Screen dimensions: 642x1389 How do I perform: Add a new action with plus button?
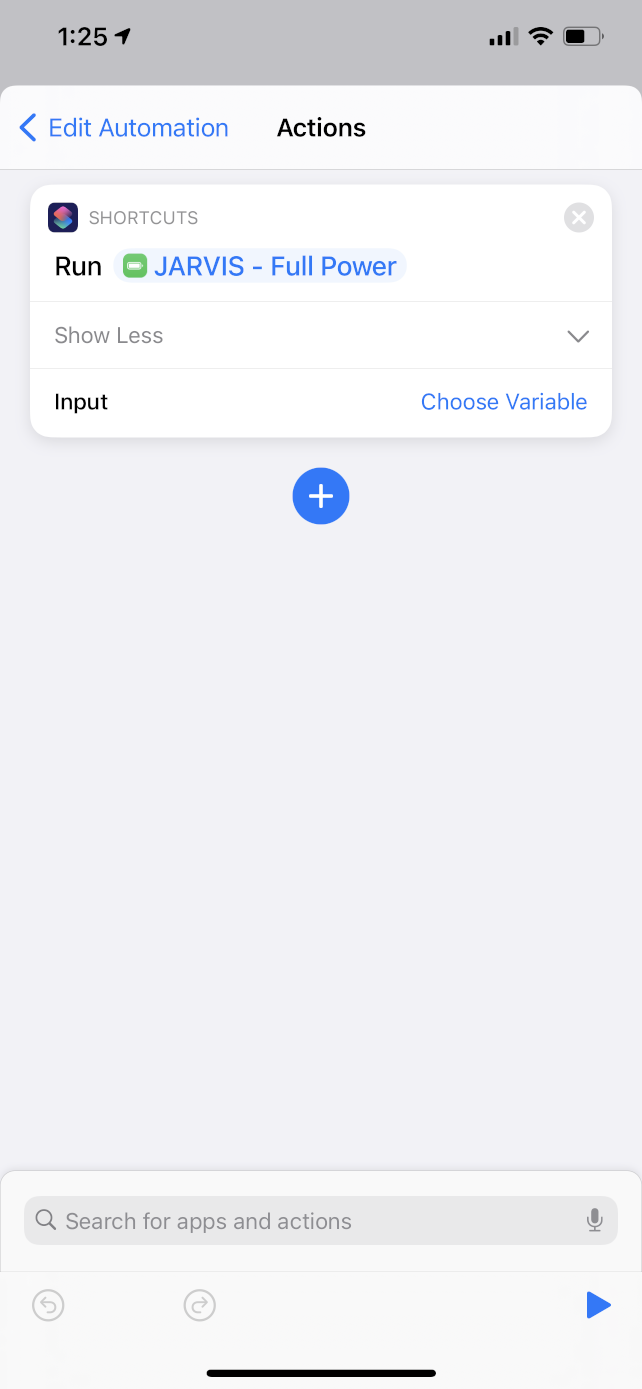pos(321,496)
